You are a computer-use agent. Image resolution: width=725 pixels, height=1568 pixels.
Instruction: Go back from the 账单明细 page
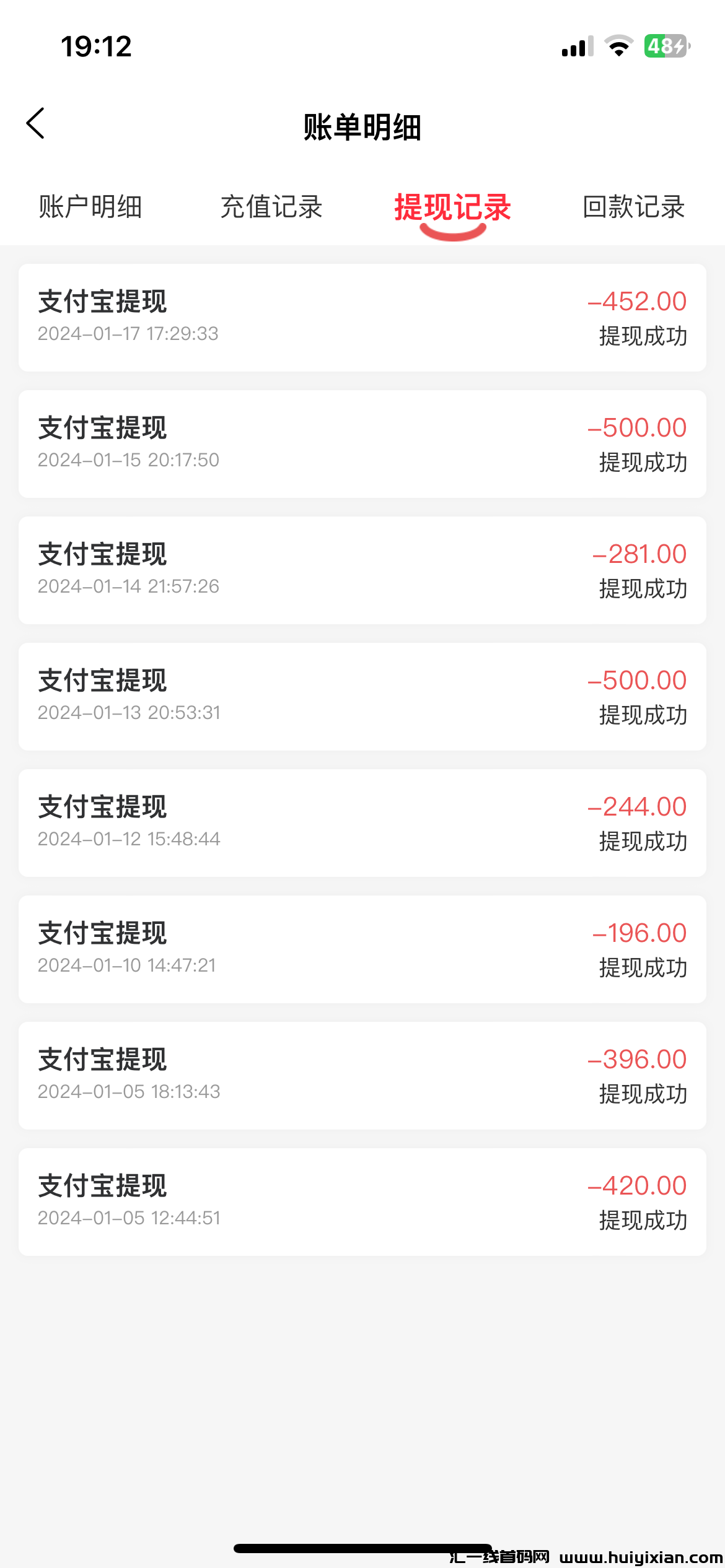tap(36, 124)
